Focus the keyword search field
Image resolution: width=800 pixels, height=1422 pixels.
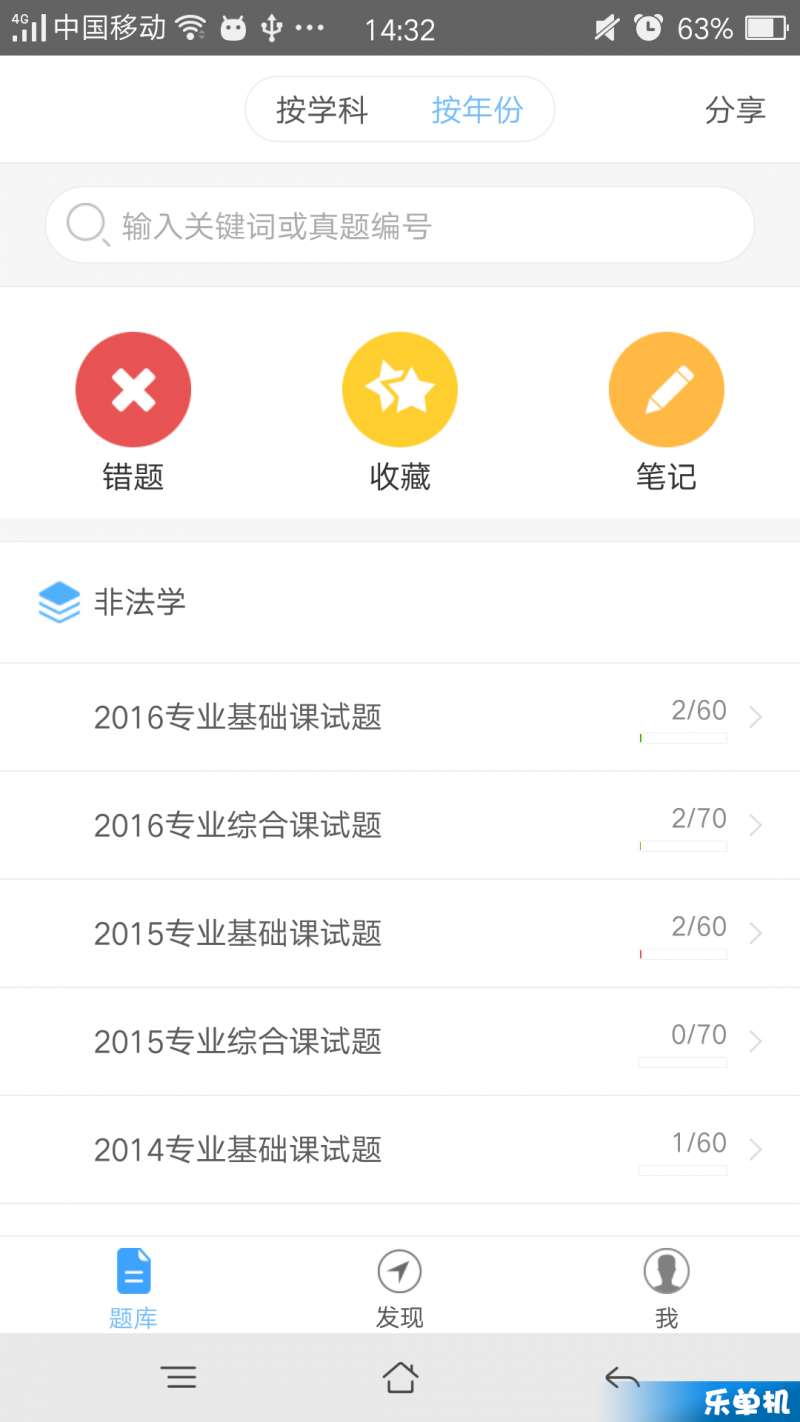(400, 225)
